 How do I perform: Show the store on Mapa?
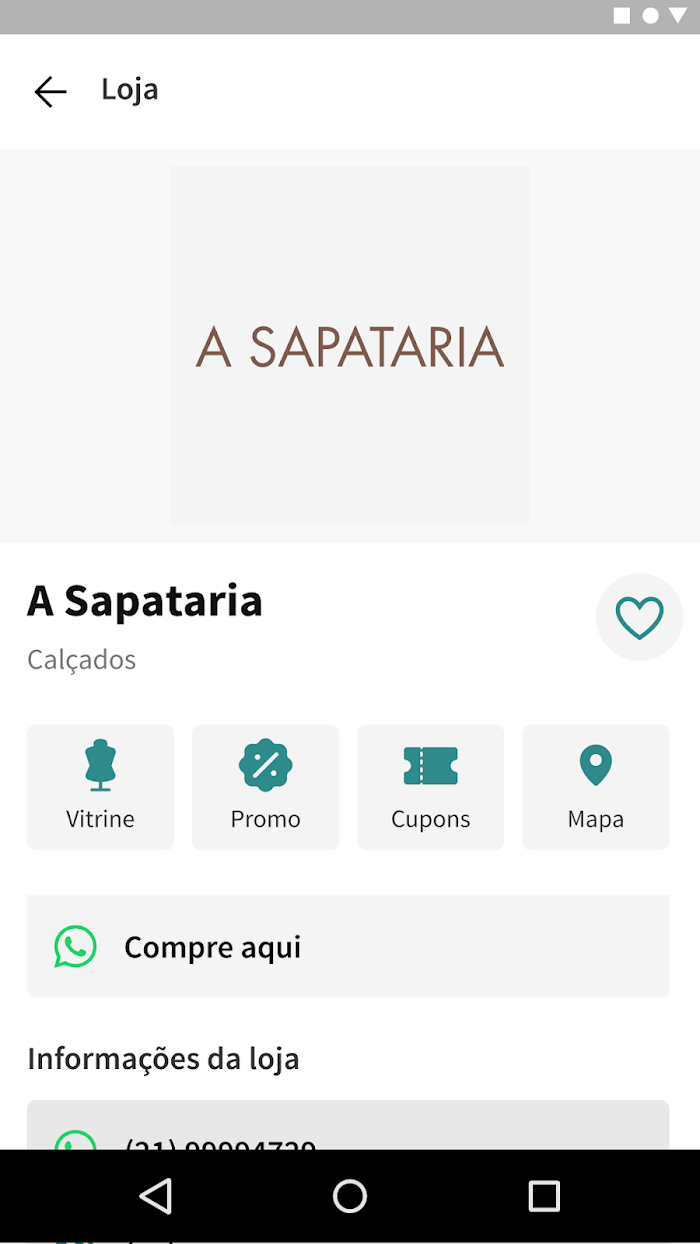click(x=595, y=787)
